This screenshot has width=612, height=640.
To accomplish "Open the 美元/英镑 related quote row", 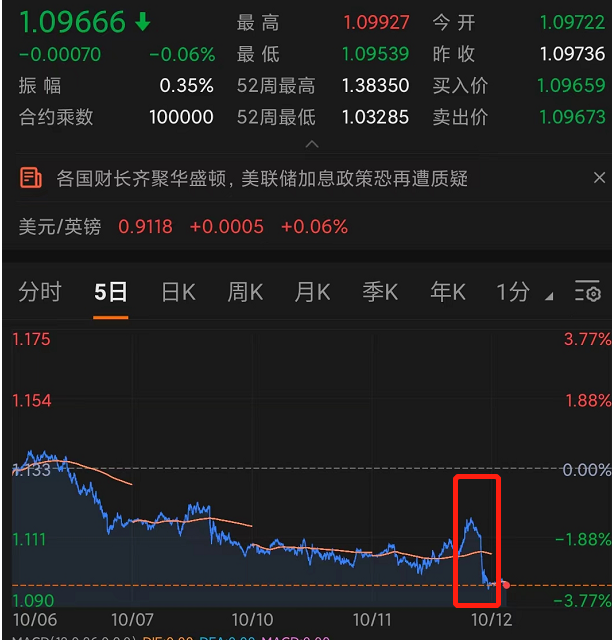I will [x=183, y=227].
